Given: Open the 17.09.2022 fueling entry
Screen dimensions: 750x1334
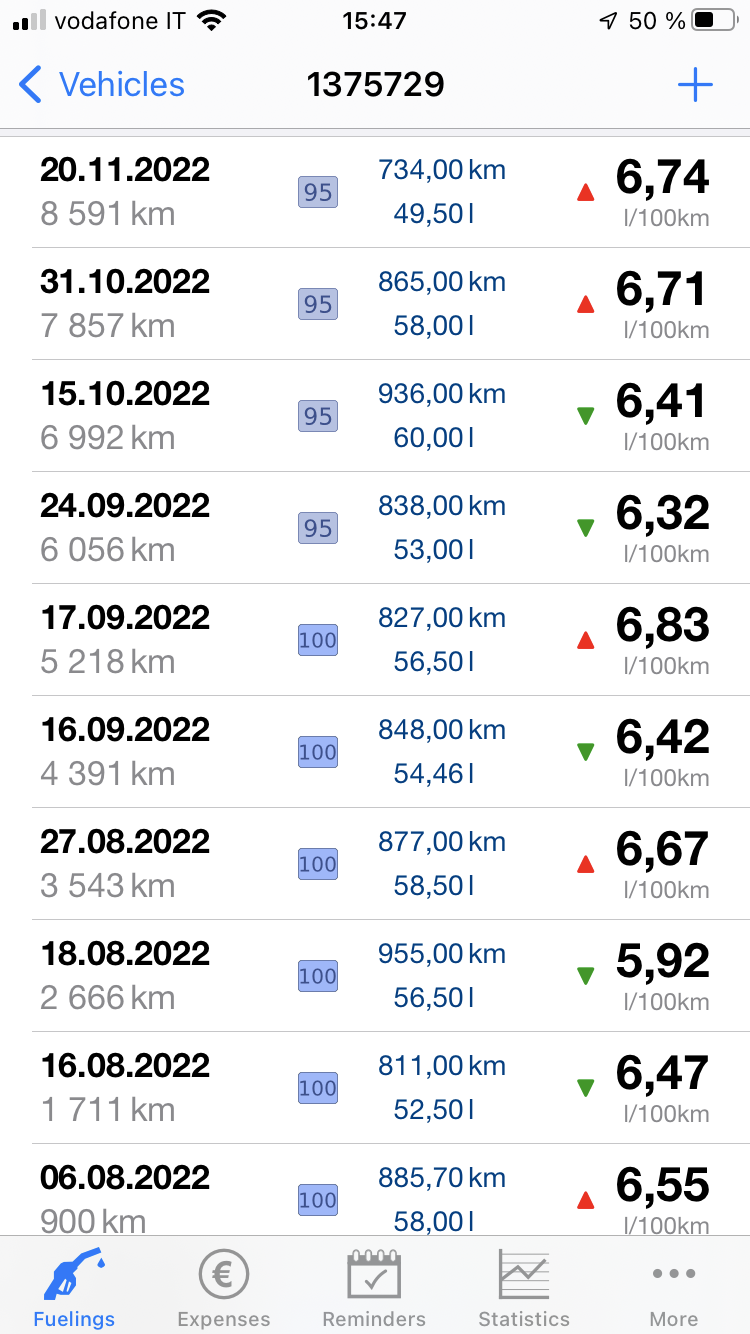Looking at the screenshot, I should [375, 640].
